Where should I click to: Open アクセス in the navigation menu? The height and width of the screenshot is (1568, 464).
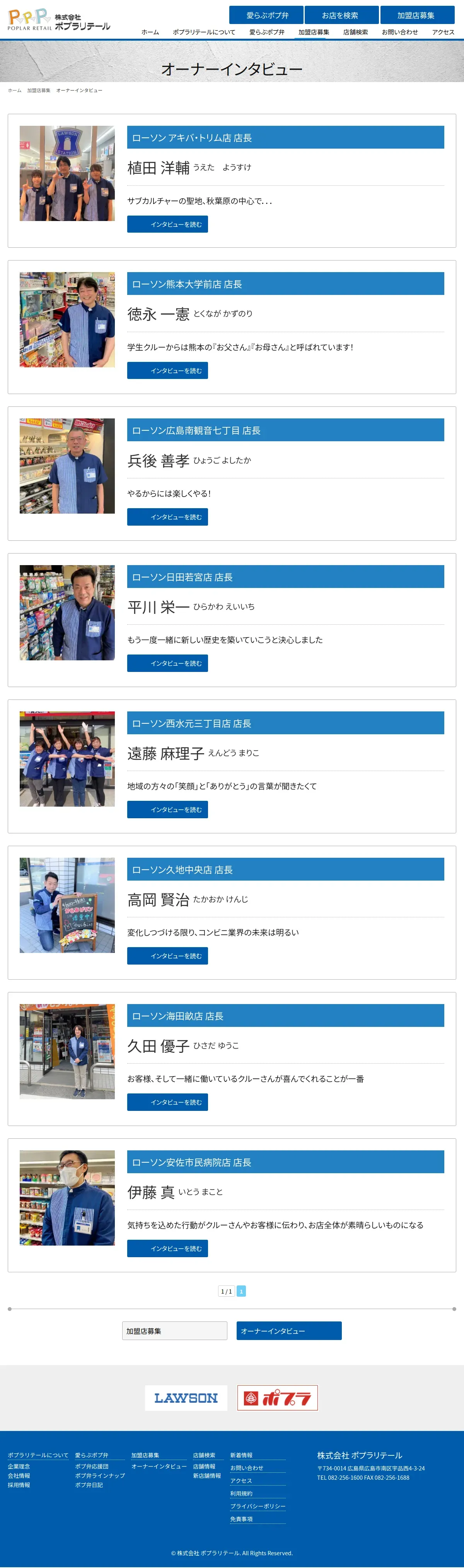(443, 32)
